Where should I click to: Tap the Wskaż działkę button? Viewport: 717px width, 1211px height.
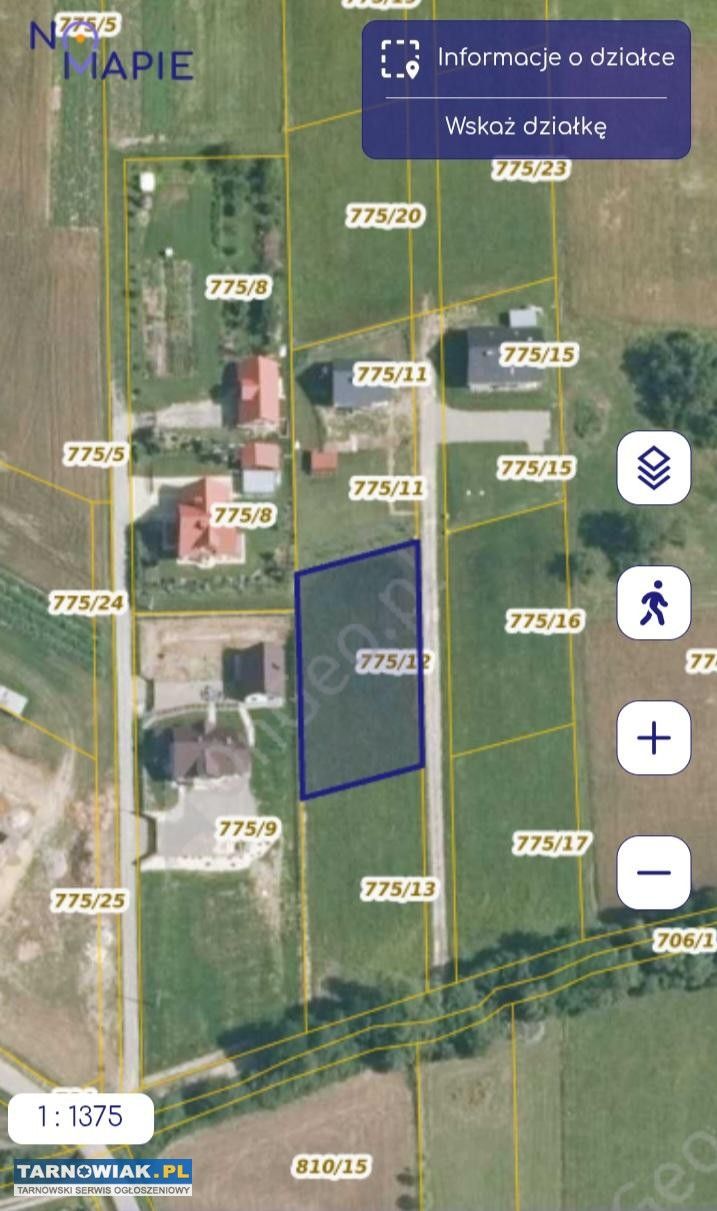pos(526,127)
